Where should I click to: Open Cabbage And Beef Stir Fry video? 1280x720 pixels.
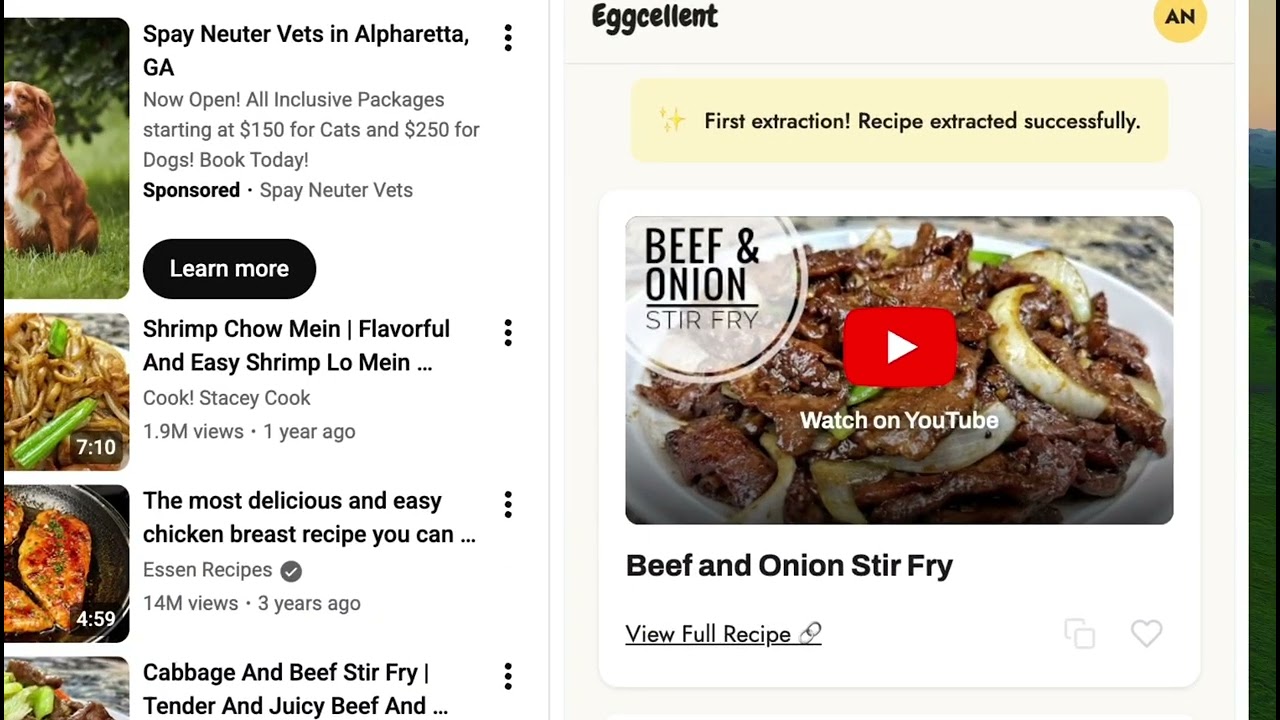click(295, 688)
